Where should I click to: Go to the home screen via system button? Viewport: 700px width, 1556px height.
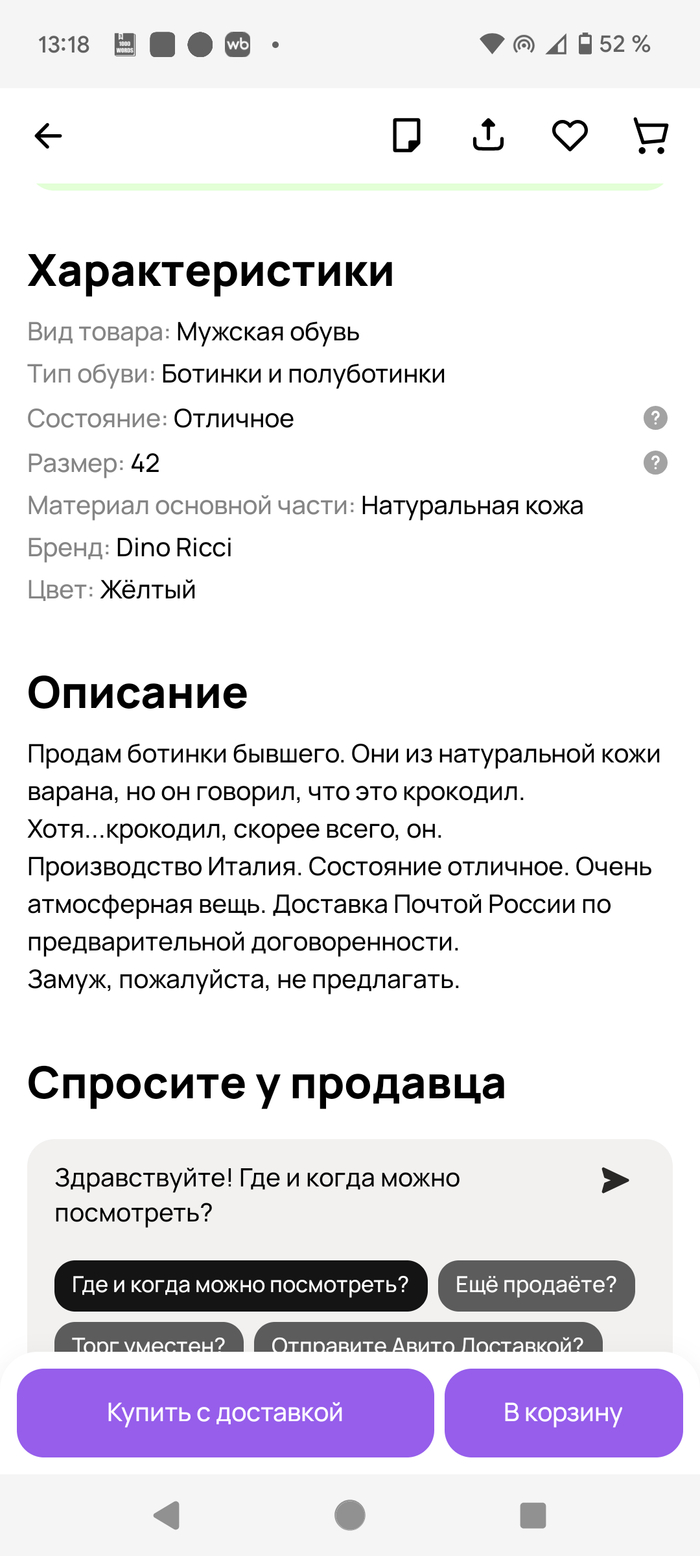tap(349, 1515)
